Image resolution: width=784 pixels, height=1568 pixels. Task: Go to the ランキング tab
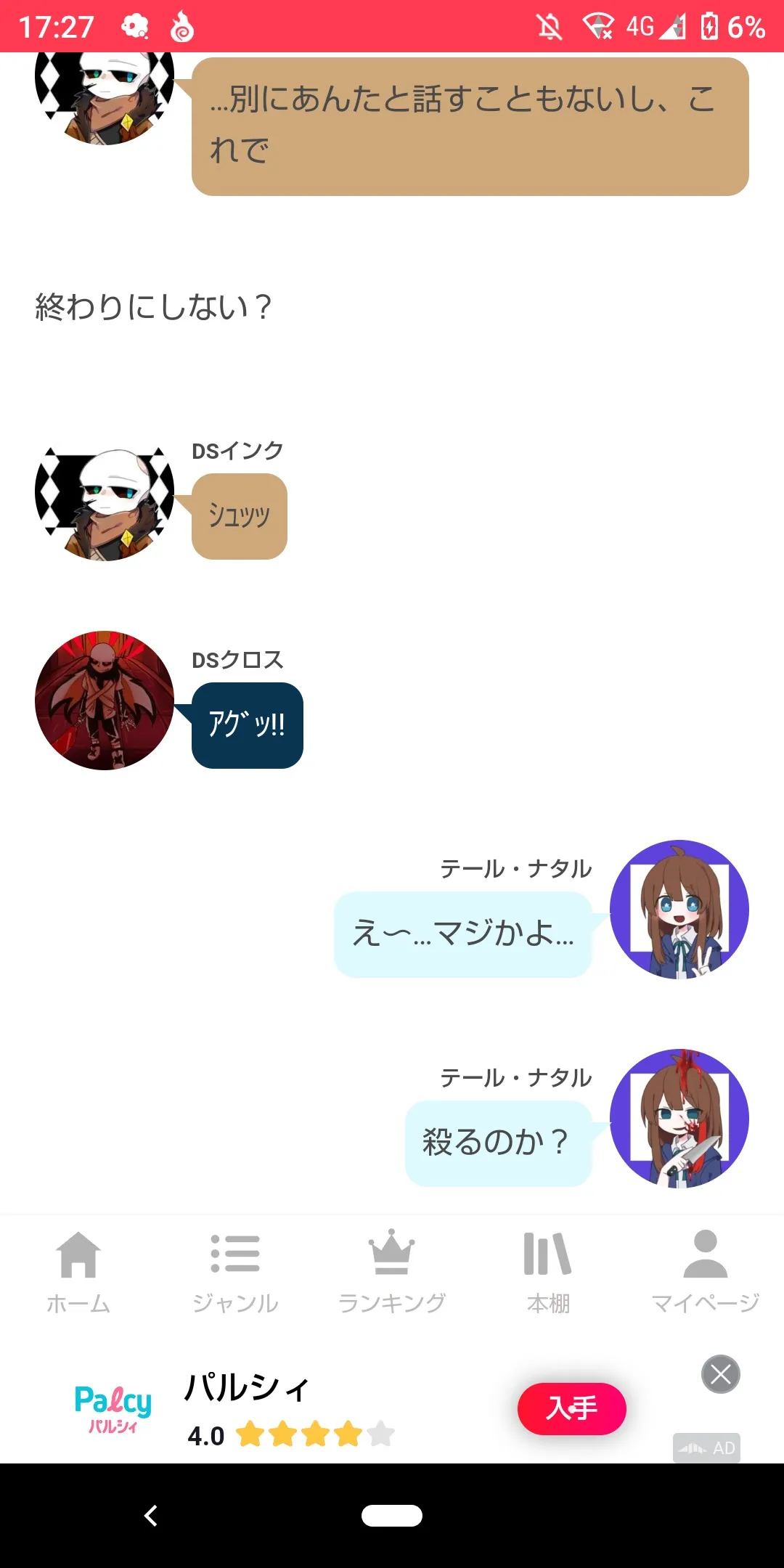[x=392, y=1272]
